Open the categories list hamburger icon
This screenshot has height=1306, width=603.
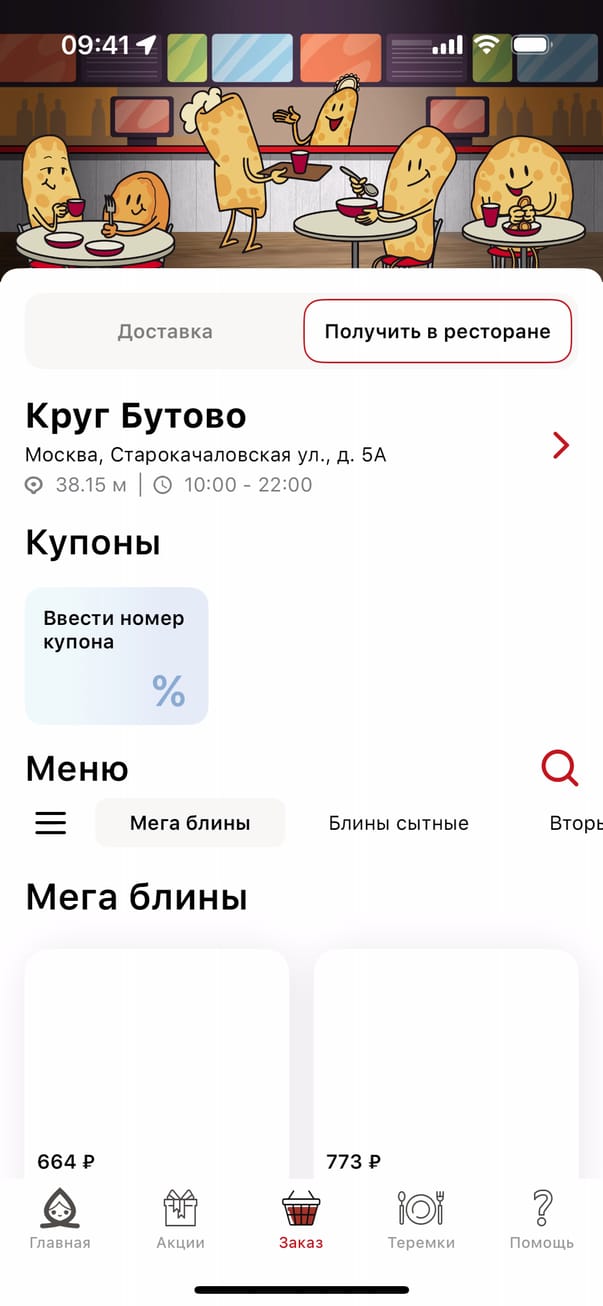(51, 823)
